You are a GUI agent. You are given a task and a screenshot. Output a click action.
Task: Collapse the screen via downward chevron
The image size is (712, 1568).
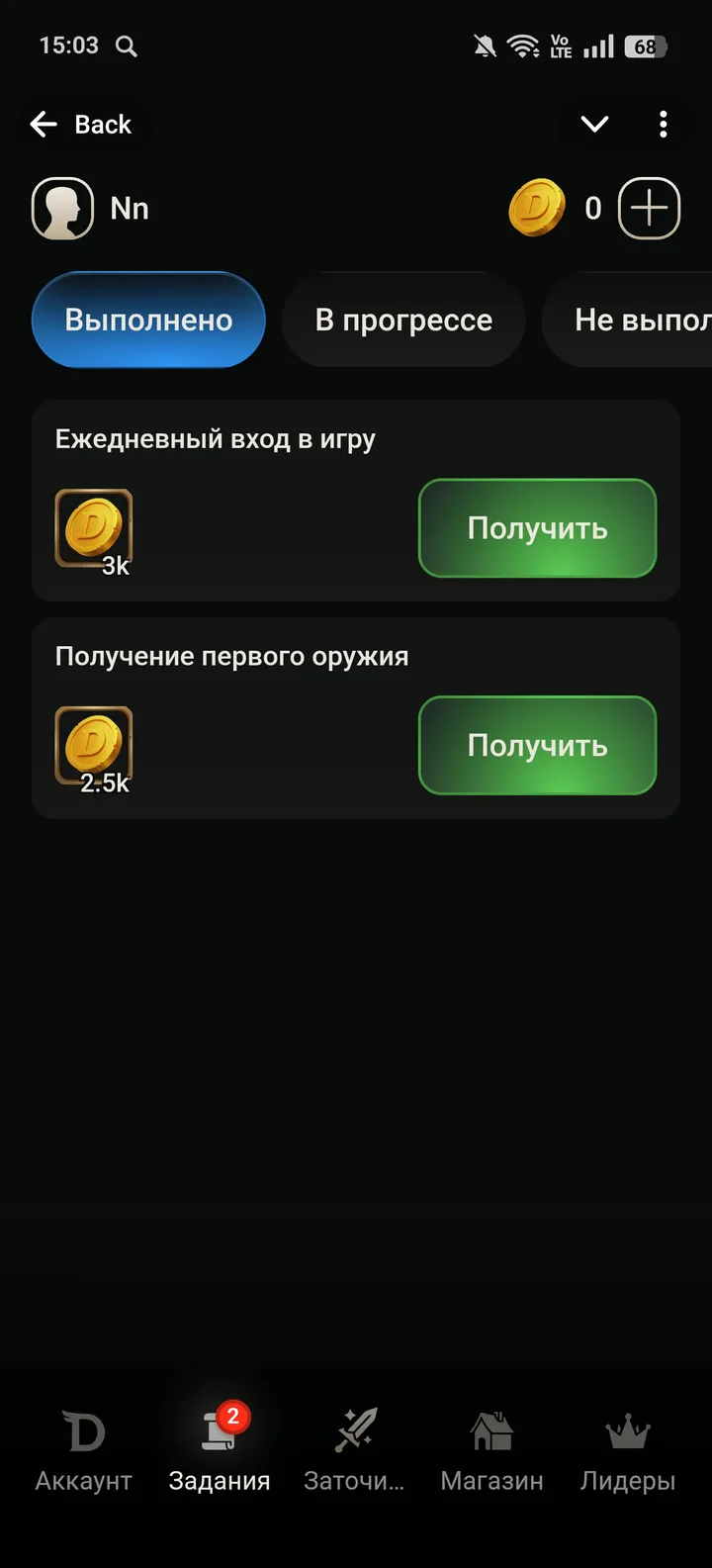(x=594, y=124)
